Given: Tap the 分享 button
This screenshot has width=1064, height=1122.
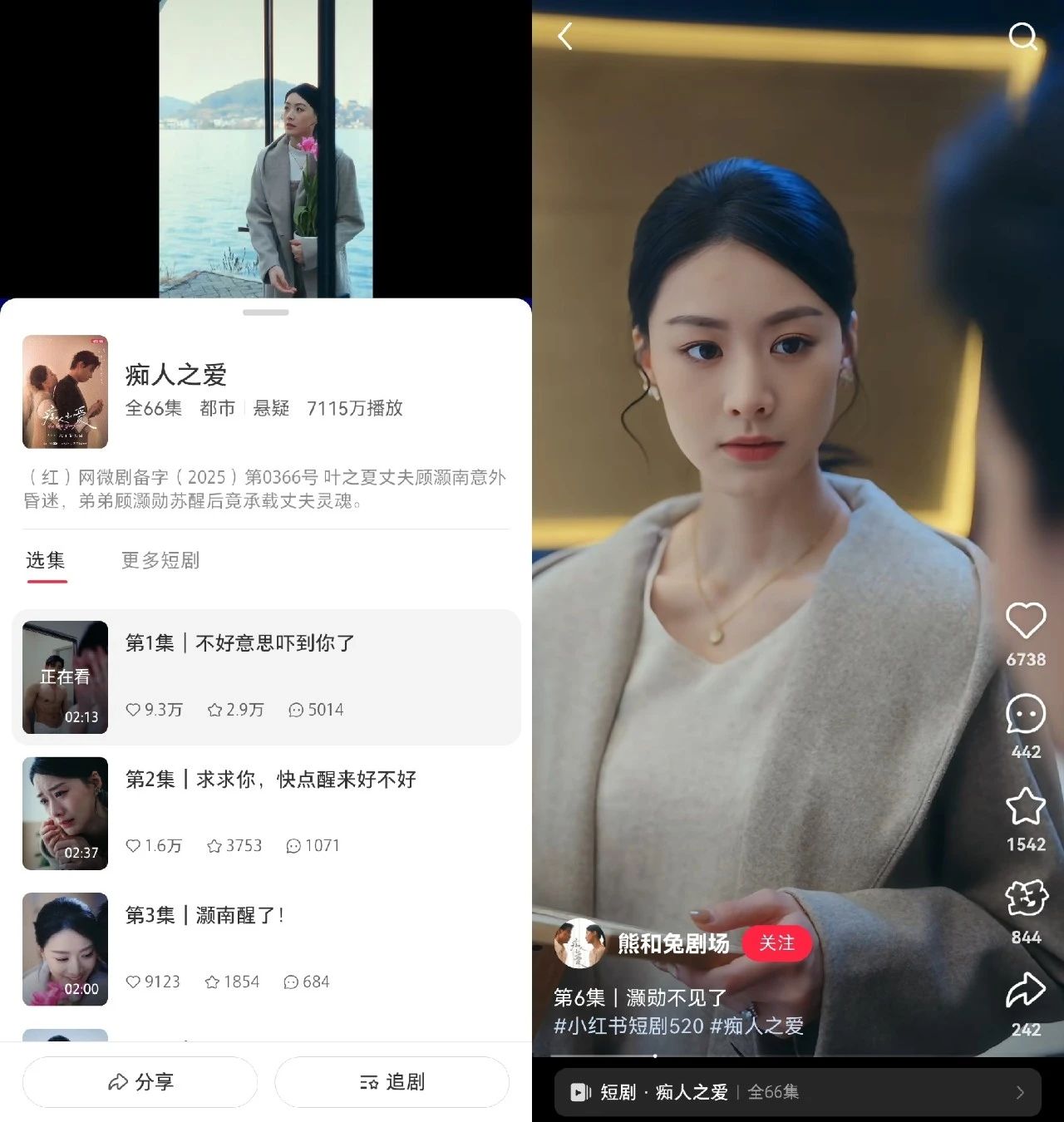Looking at the screenshot, I should [x=140, y=1082].
